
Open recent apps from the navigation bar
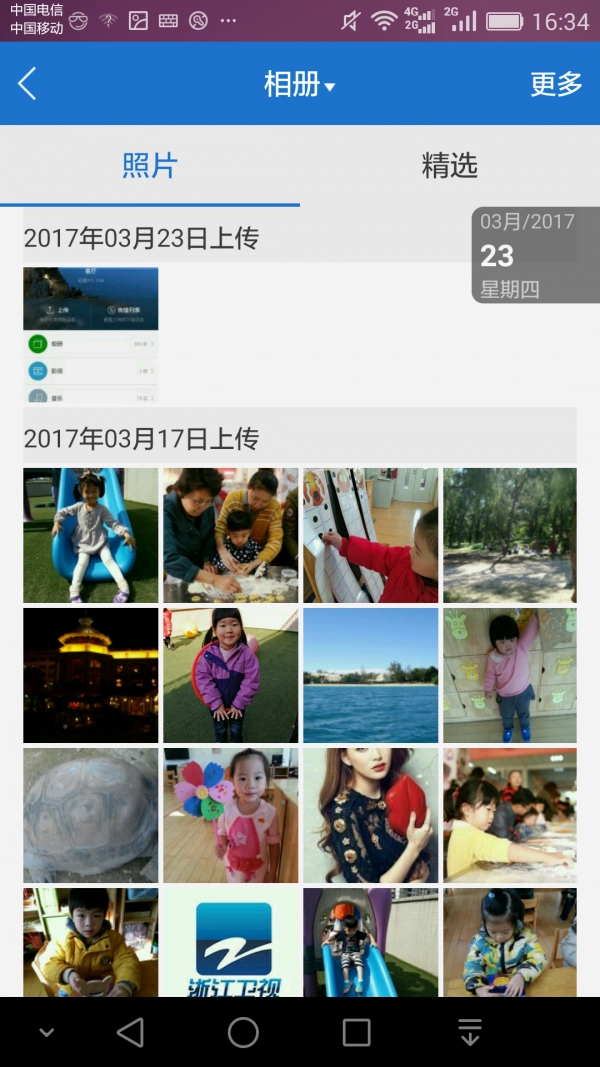357,1032
